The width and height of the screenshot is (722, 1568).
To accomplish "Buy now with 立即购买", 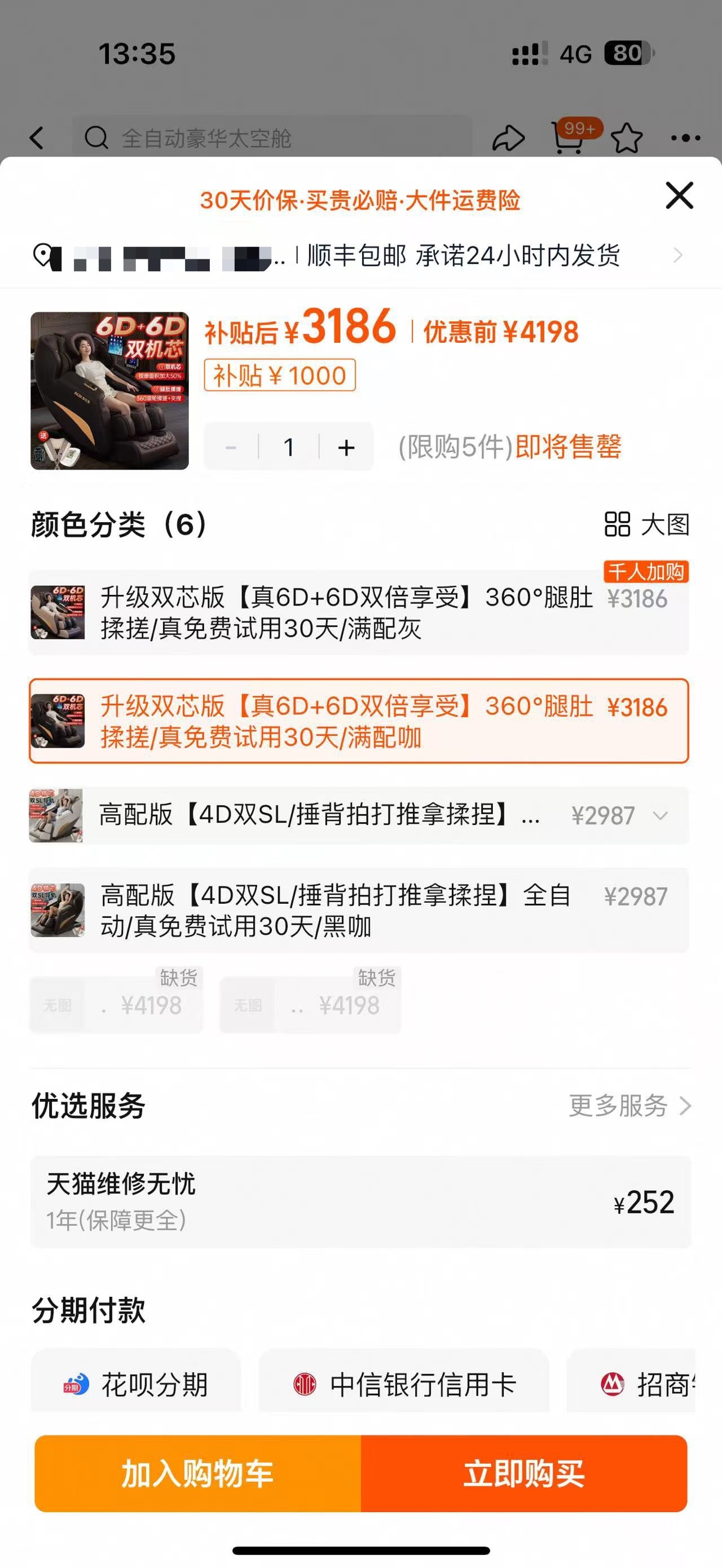I will click(x=523, y=1473).
